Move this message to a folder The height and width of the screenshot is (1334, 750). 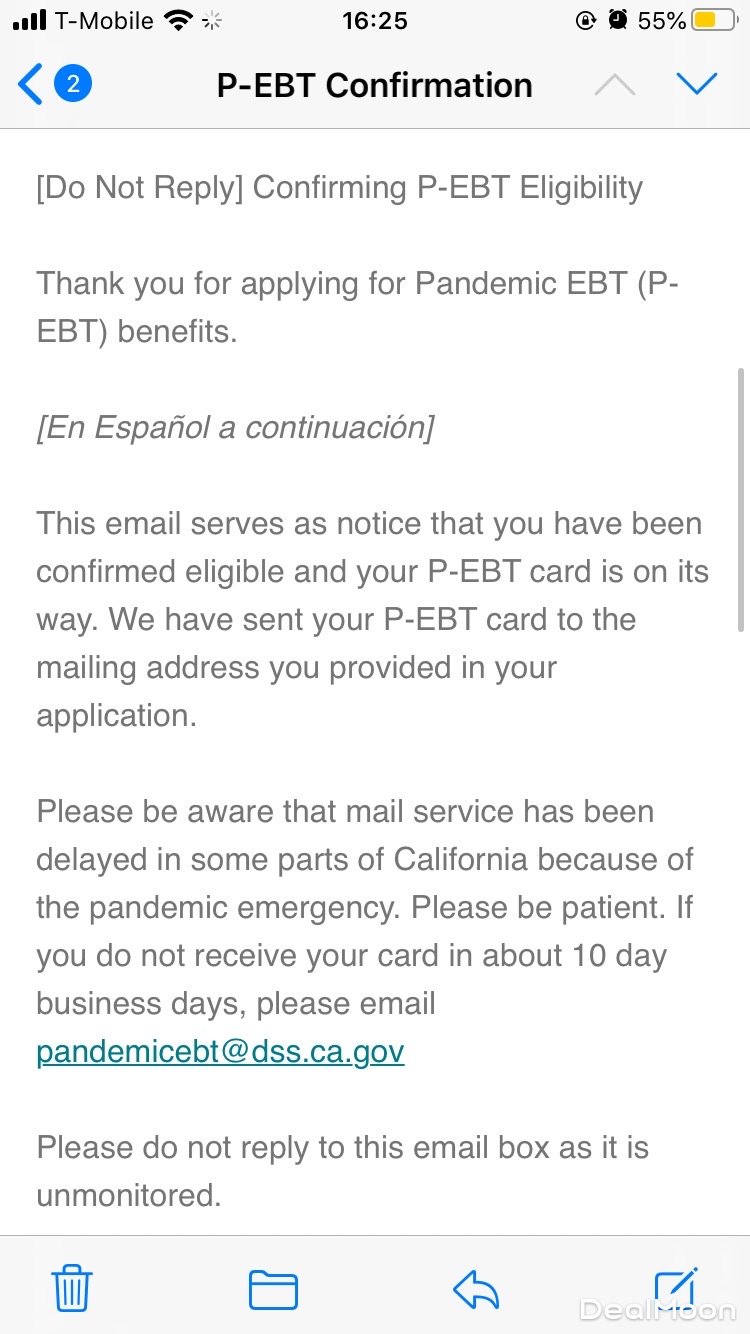(273, 1288)
